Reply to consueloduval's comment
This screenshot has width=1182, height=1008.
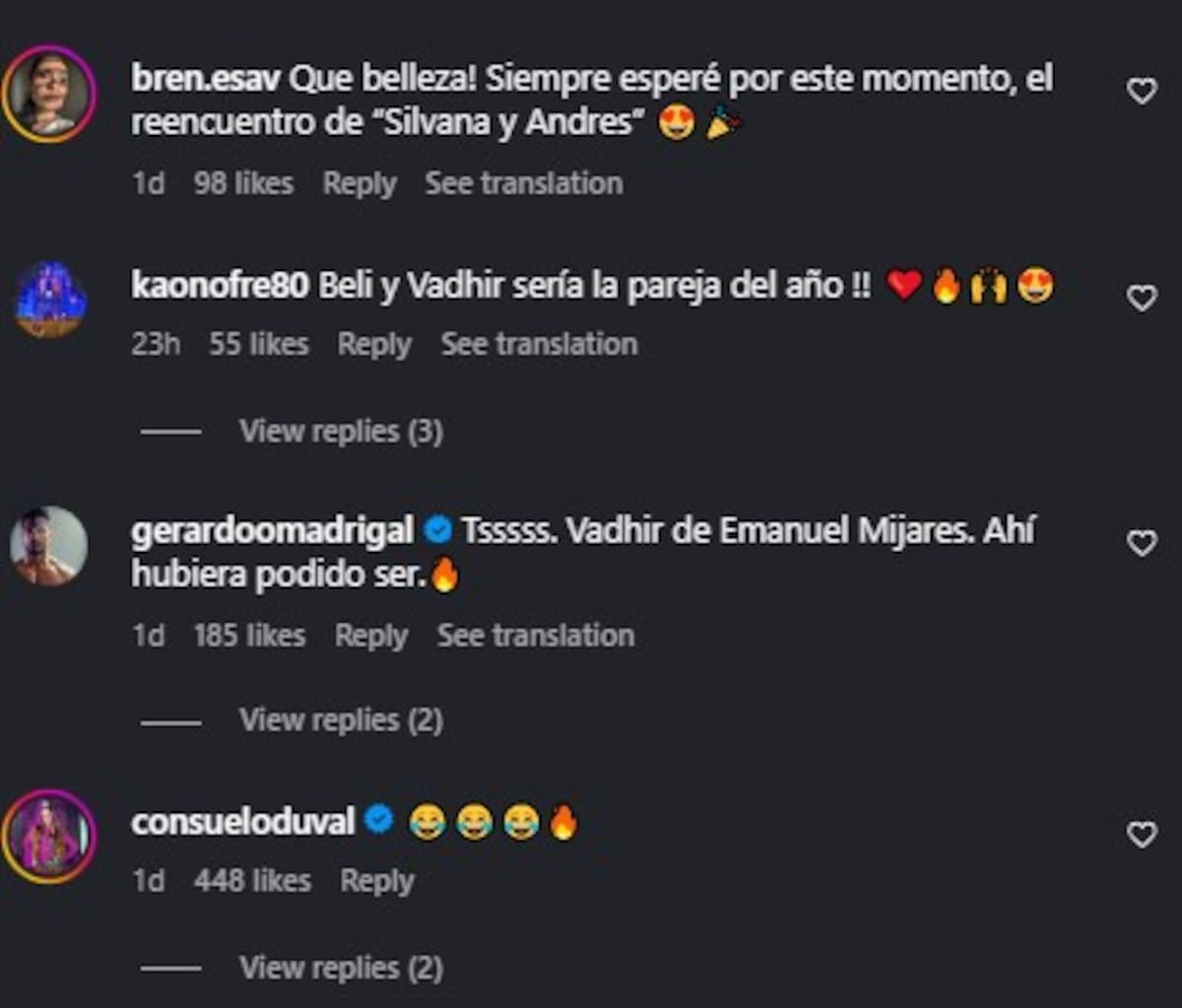tap(376, 880)
